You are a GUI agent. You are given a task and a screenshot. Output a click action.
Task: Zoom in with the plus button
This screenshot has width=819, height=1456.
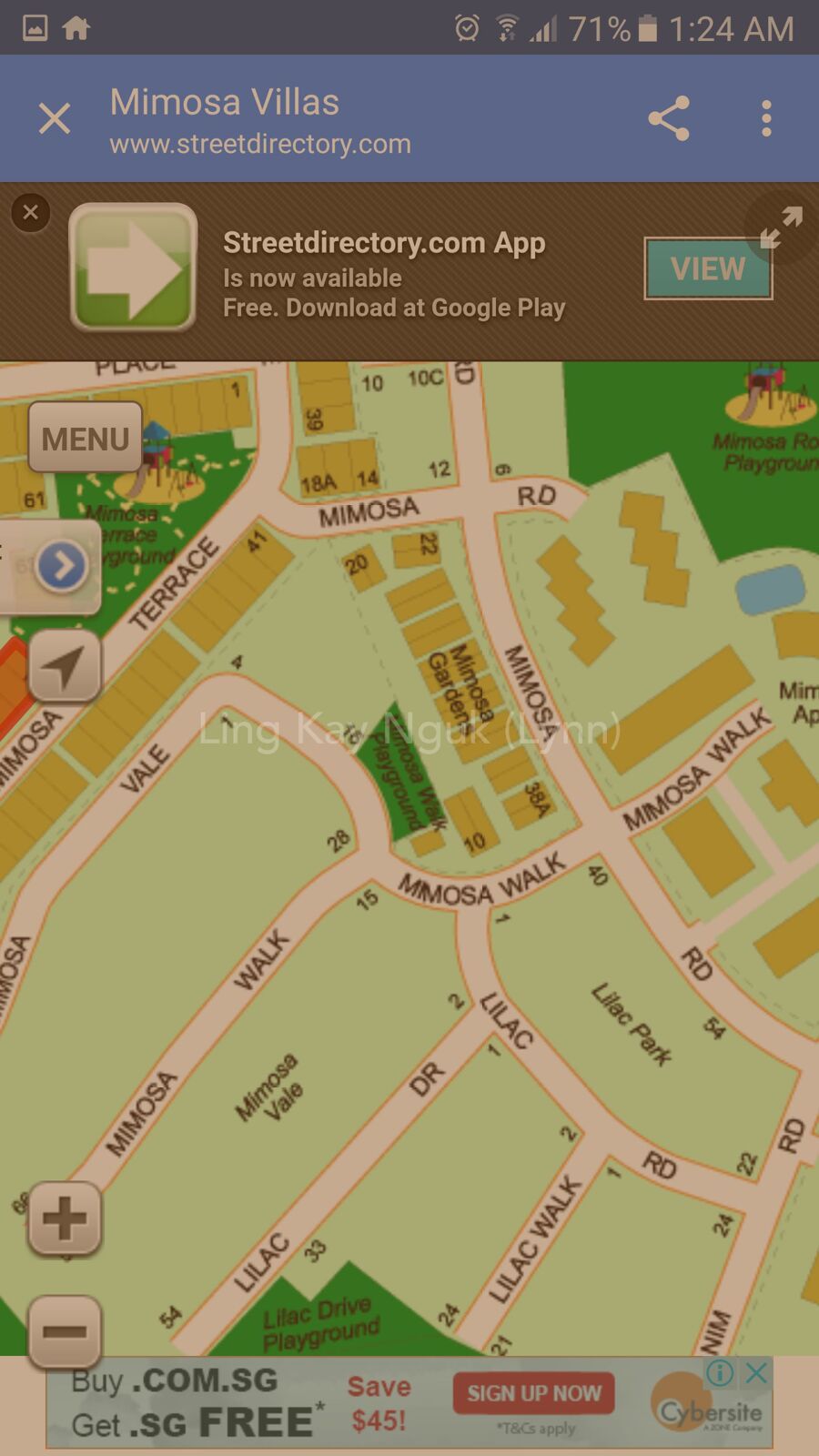click(65, 1218)
